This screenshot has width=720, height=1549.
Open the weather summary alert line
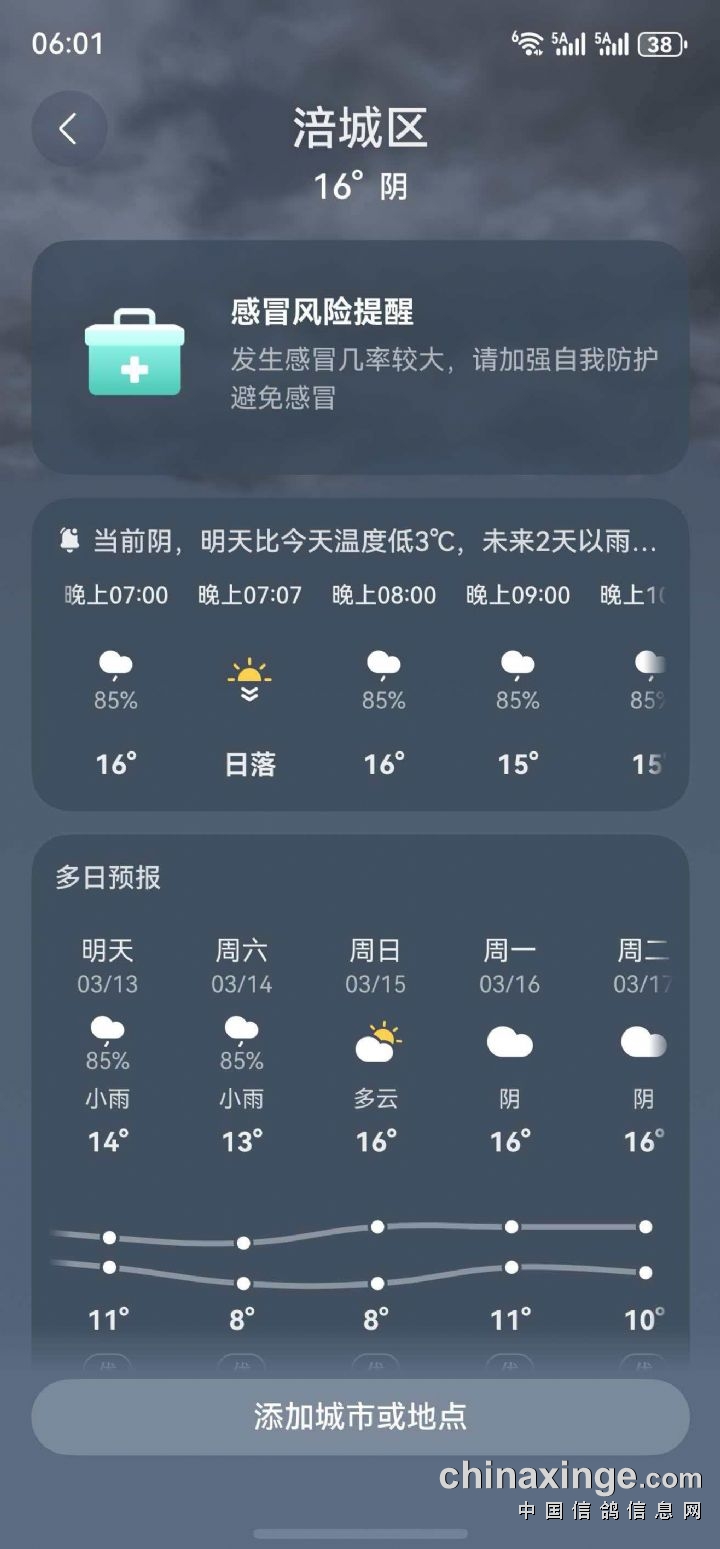[360, 542]
